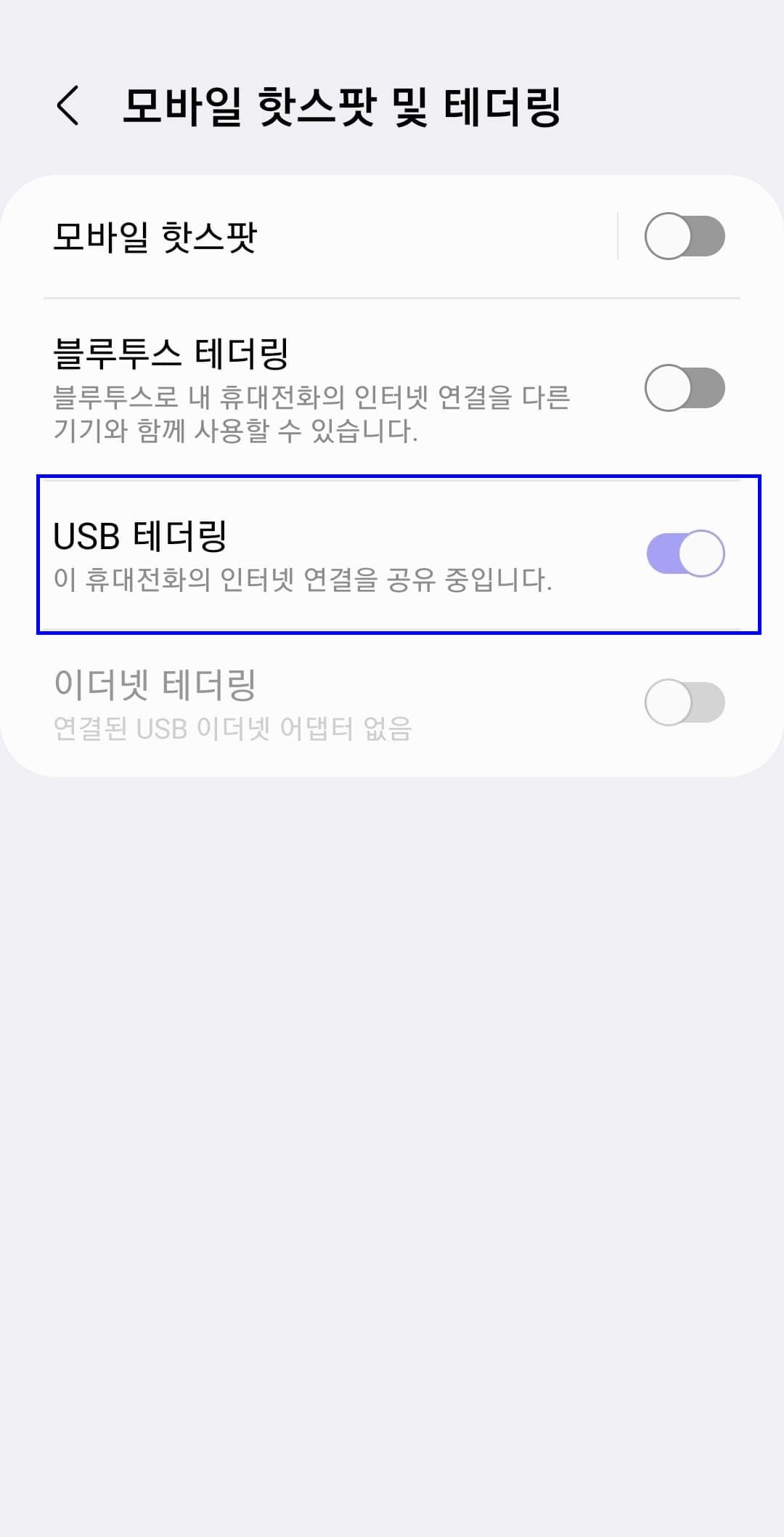Toggle the 모바일 핫스팟 switch on

coord(686,234)
